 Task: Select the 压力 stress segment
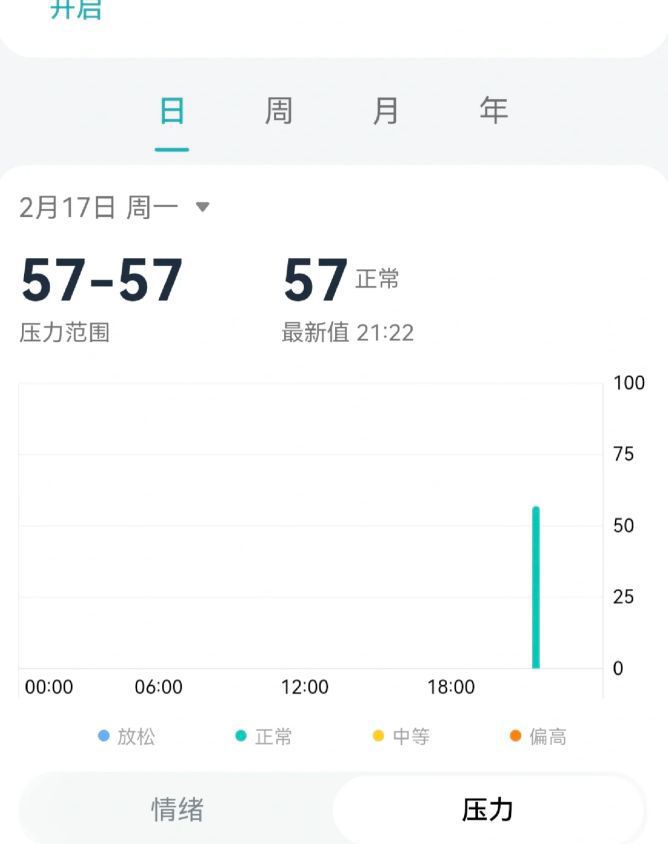pos(487,809)
